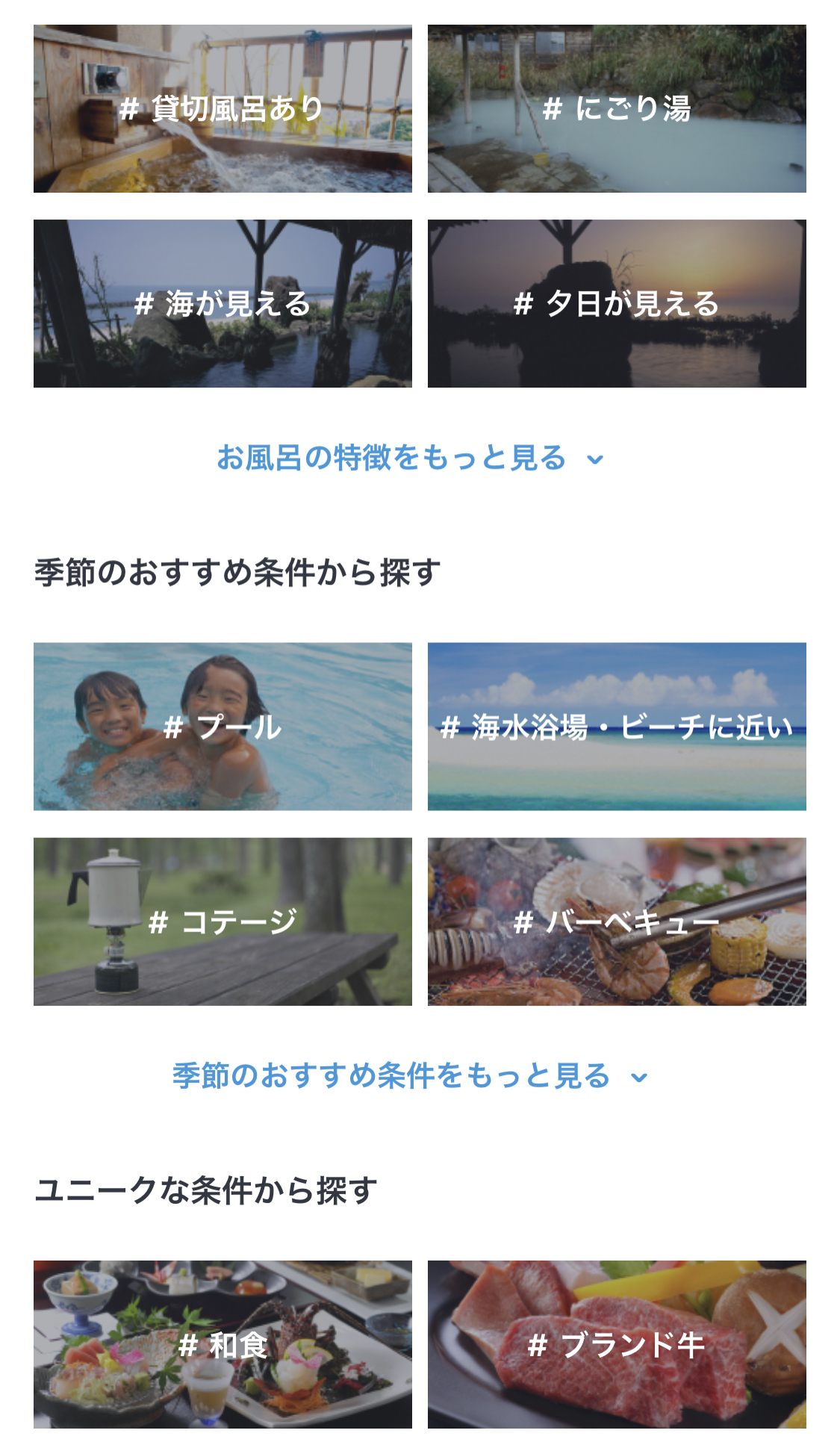
Task: Choose the 夕日が見える tile
Action: pos(617,304)
